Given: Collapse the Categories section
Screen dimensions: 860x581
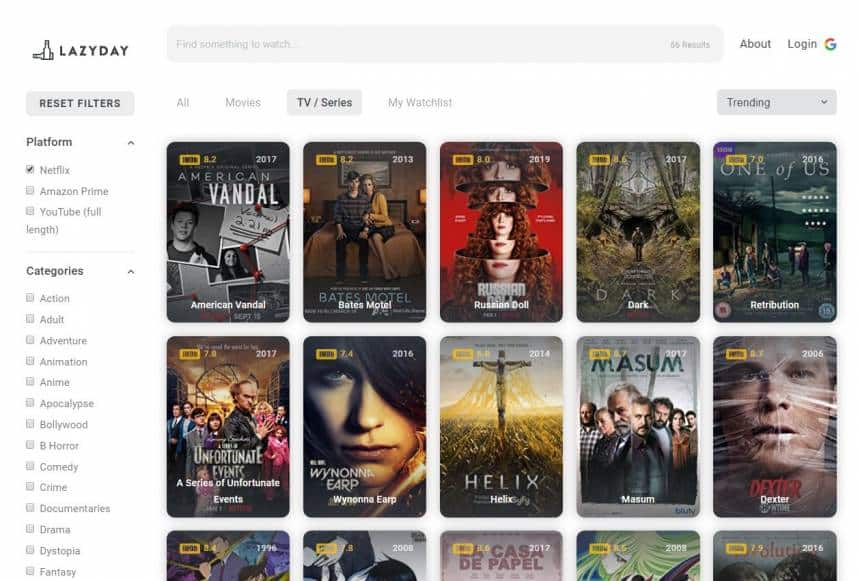Looking at the screenshot, I should click(x=131, y=272).
